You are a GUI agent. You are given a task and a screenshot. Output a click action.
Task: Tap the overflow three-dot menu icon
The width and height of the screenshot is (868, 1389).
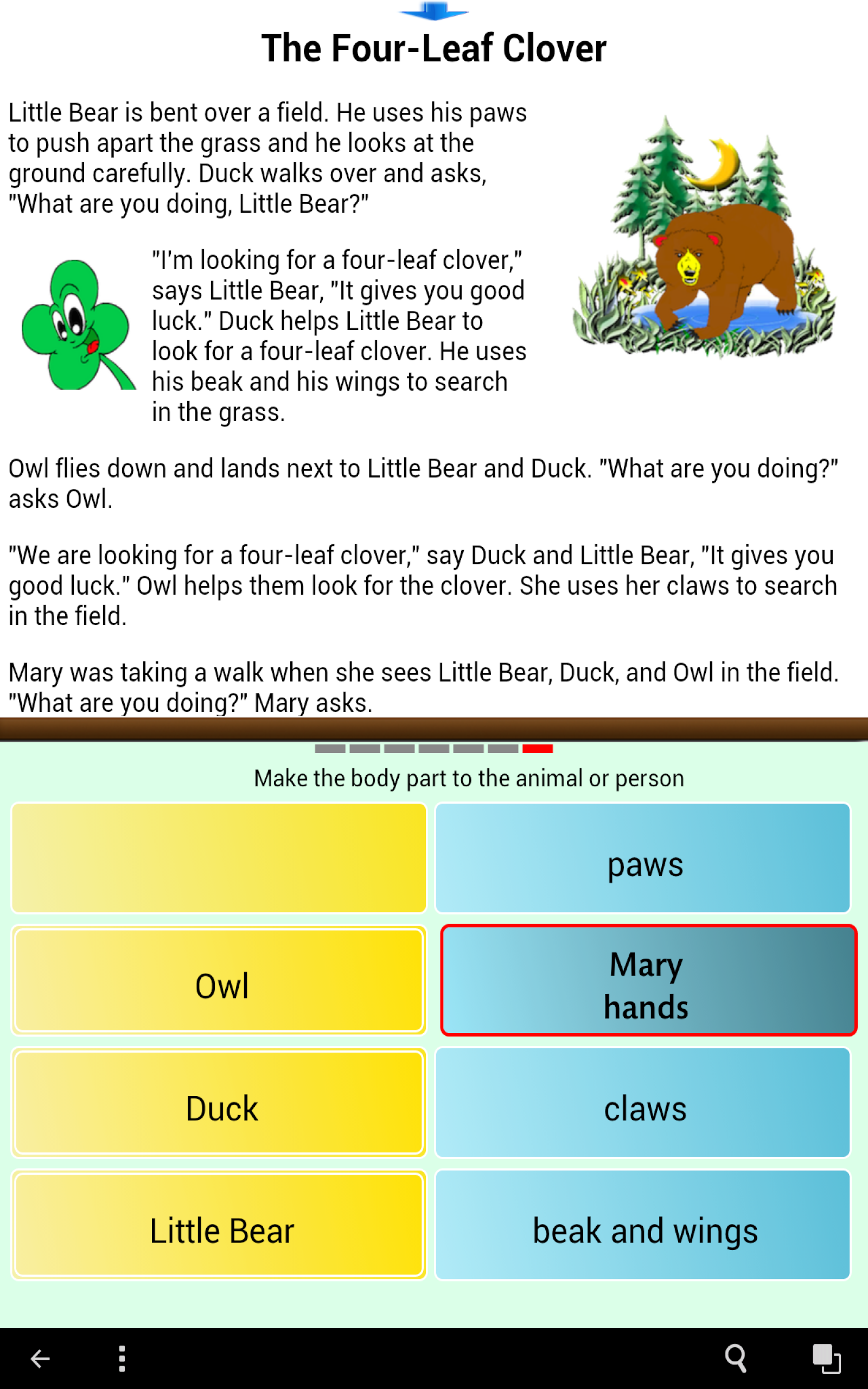coord(121,1358)
